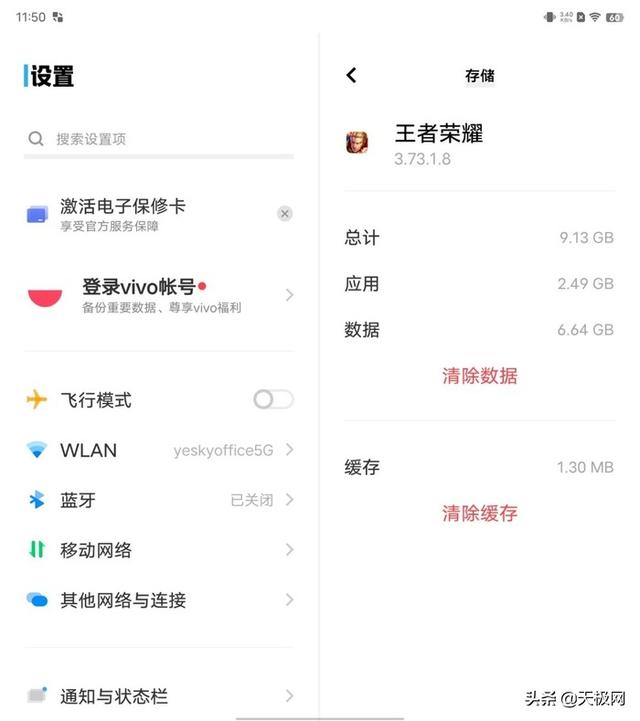This screenshot has height=721, width=640.
Task: Open 蓝牙 settings
Action: coord(159,500)
